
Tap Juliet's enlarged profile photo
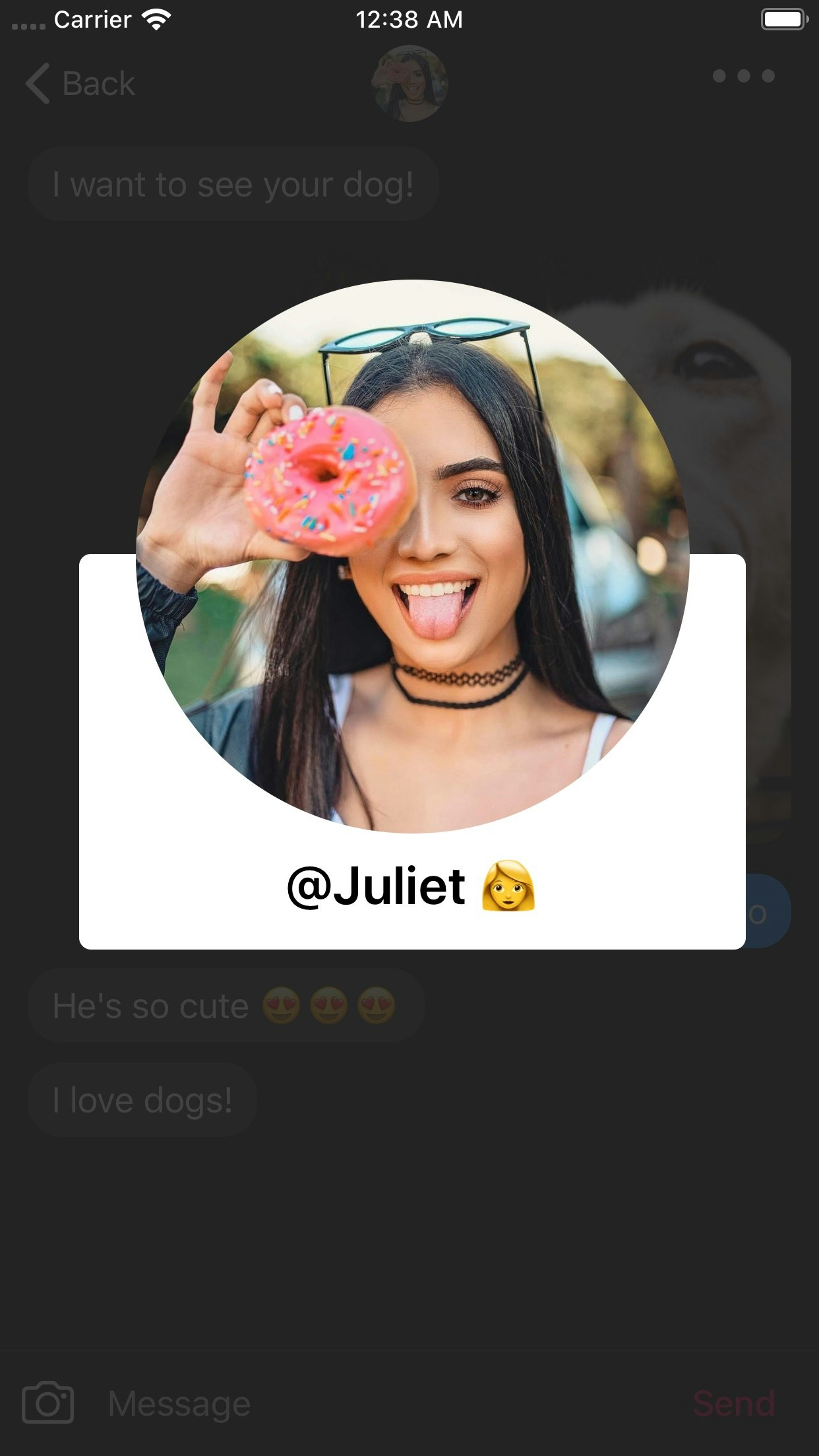click(x=412, y=556)
